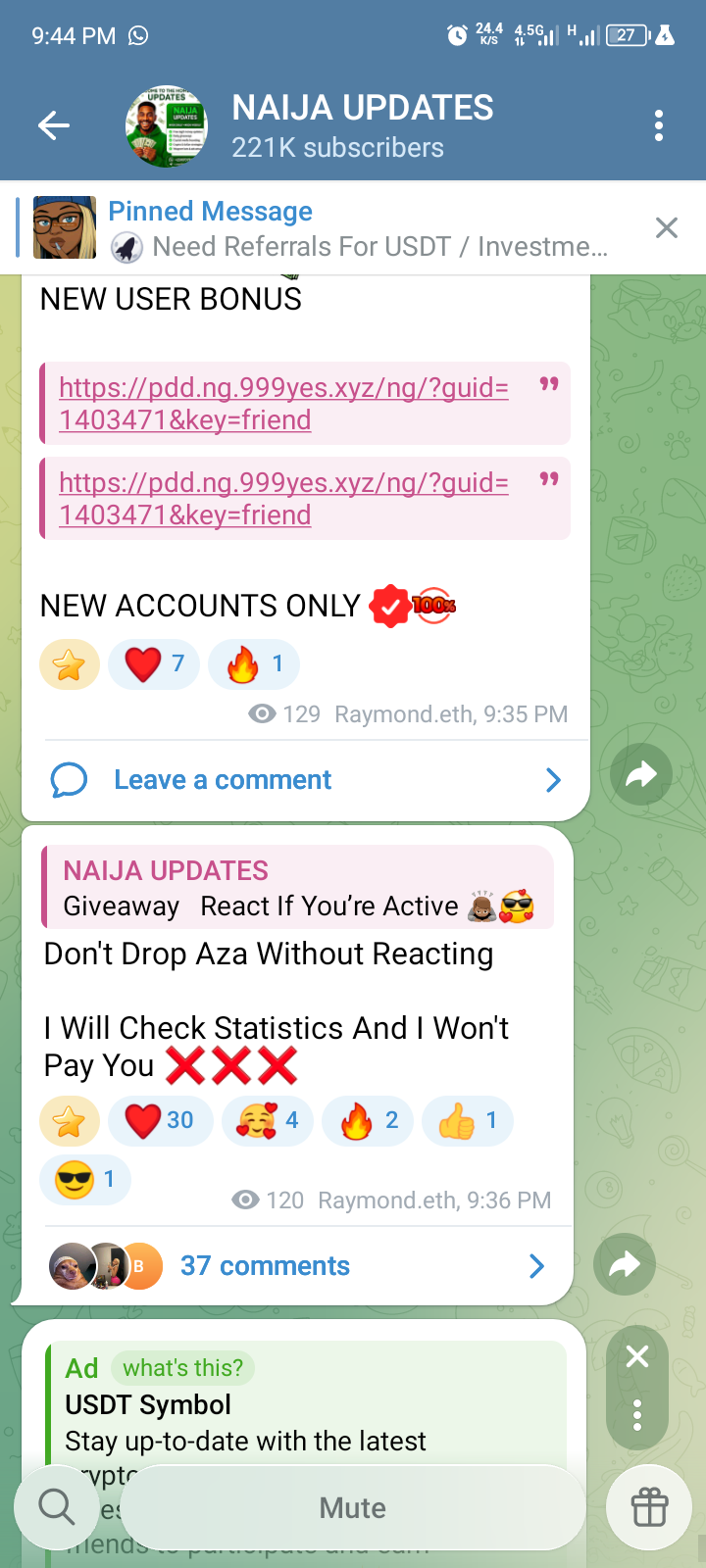React with heart on the 9:35 PM post
Screen dimensions: 706x1568
(154, 664)
